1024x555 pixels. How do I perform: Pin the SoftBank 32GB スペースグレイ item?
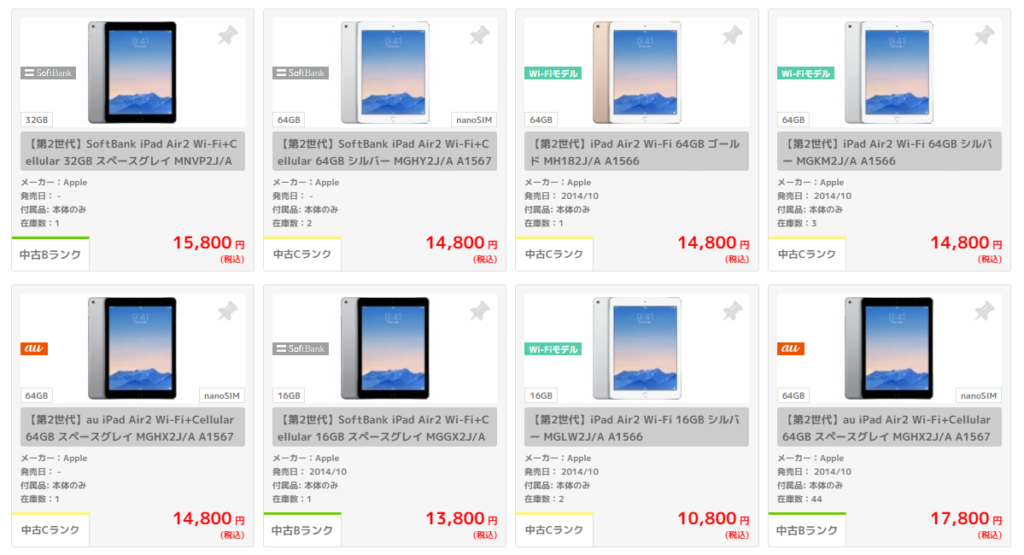coord(228,35)
